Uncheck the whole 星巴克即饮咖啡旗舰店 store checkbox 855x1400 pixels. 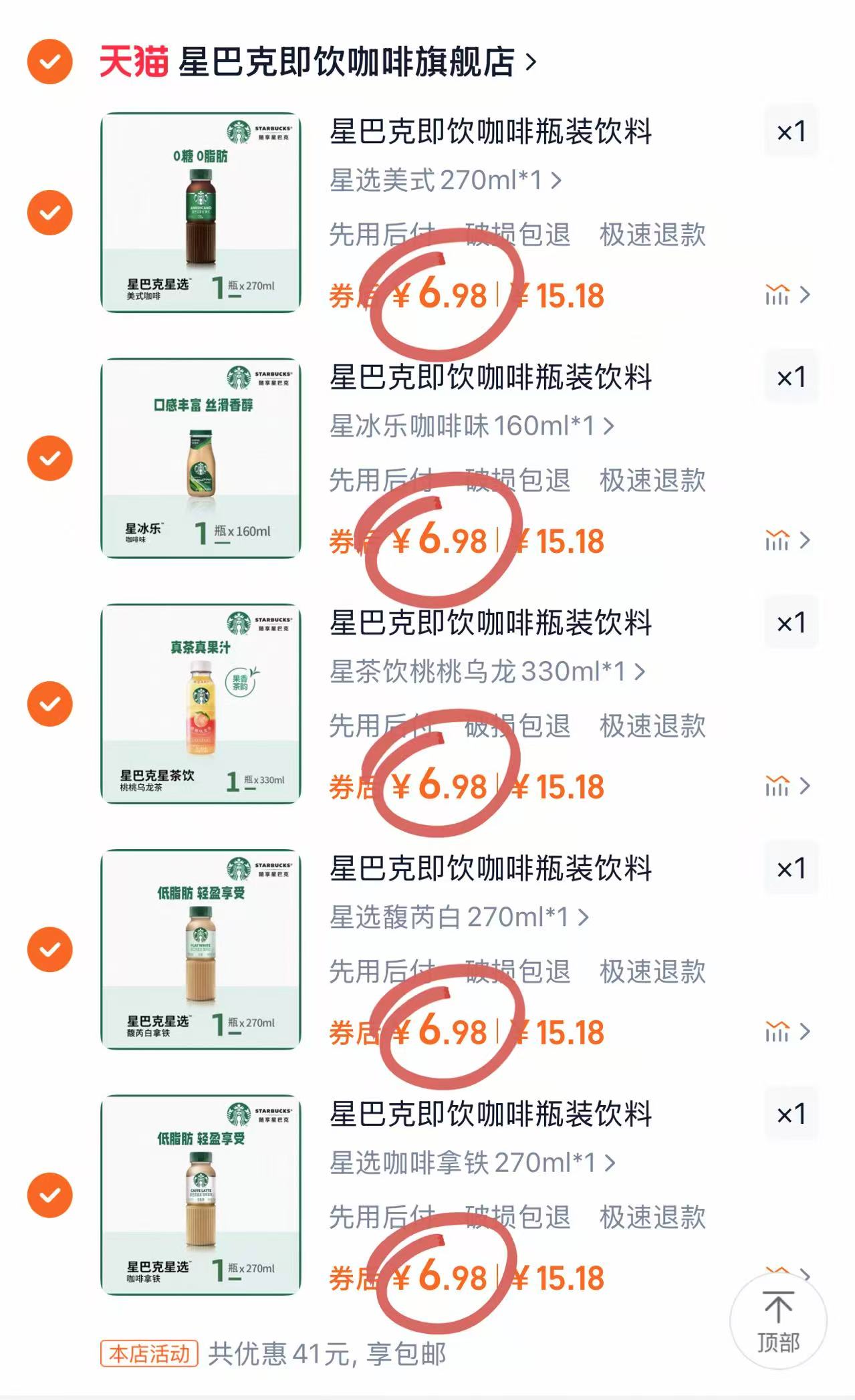tap(49, 62)
